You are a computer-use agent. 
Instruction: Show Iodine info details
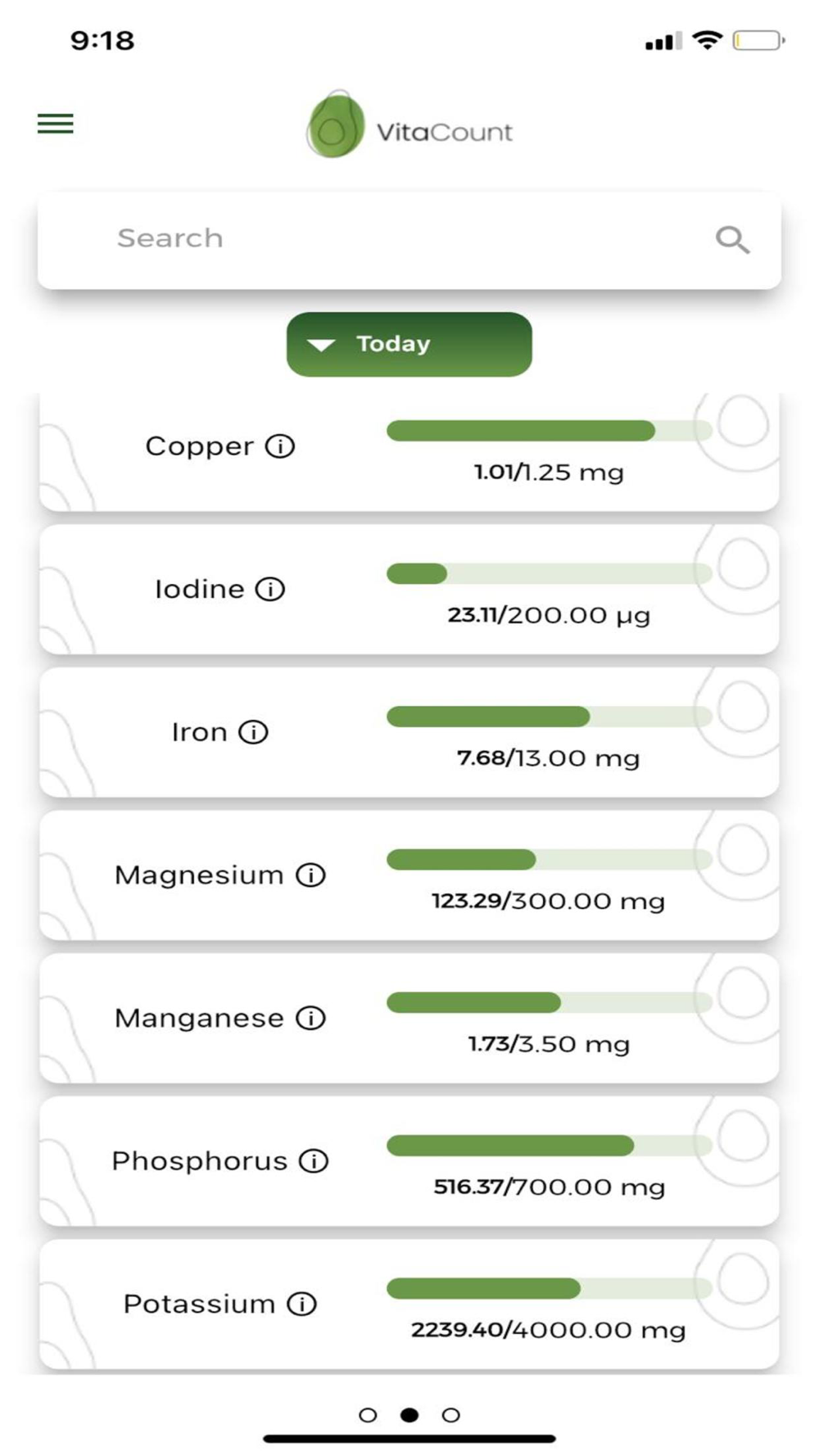270,589
